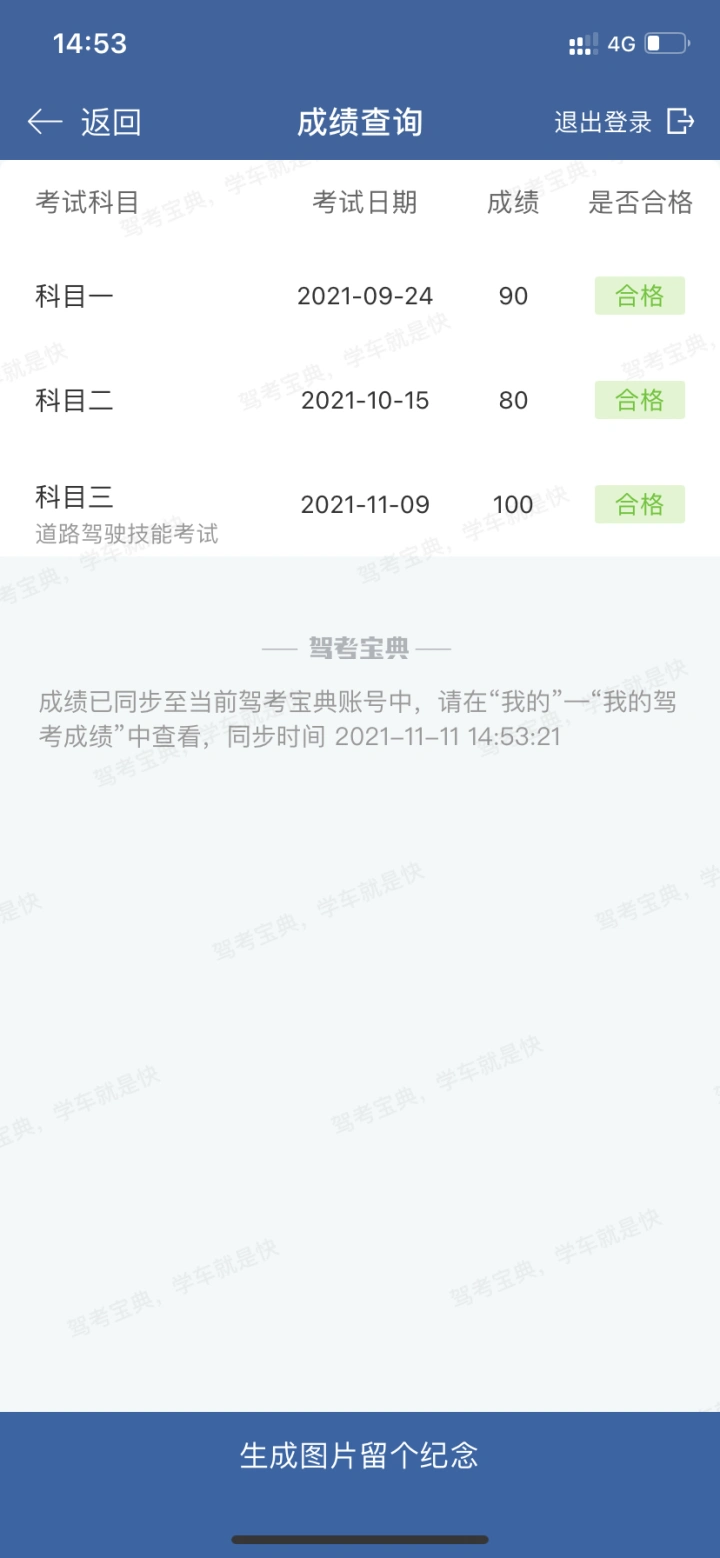This screenshot has width=720, height=1558.
Task: Tap 生成图片留个纪念 button
Action: (360, 1454)
